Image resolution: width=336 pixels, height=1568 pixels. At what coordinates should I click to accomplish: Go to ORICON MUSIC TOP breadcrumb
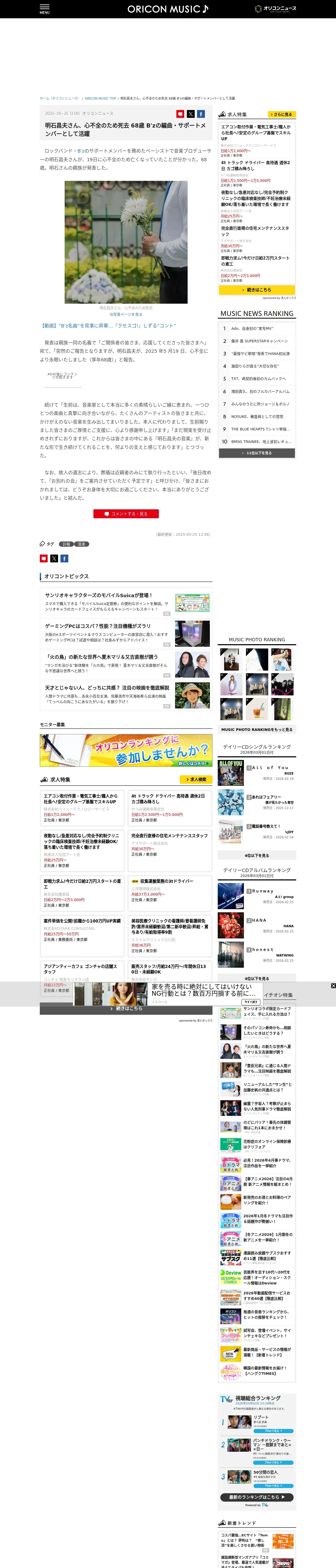tap(100, 98)
